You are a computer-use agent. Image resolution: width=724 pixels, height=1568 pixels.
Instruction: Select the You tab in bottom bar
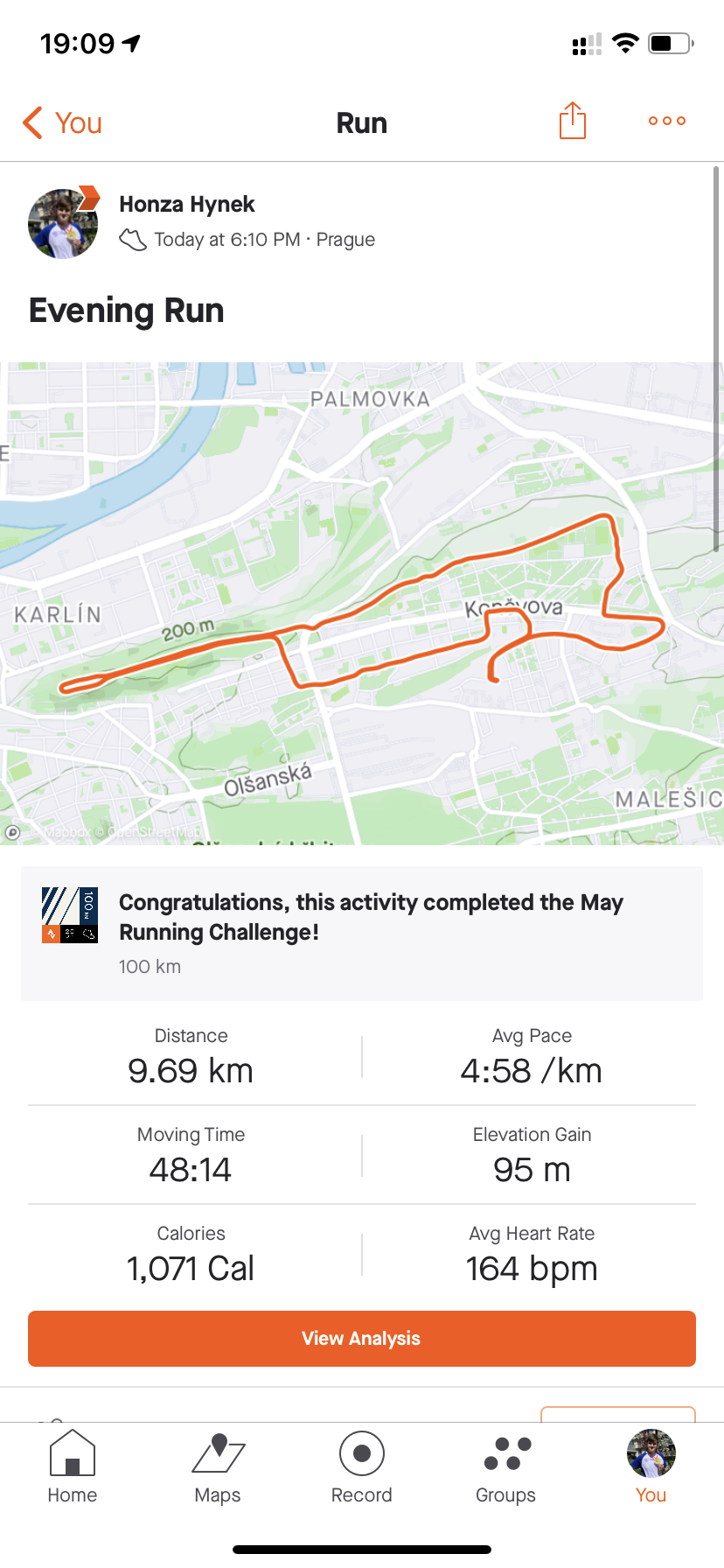pos(651,1467)
